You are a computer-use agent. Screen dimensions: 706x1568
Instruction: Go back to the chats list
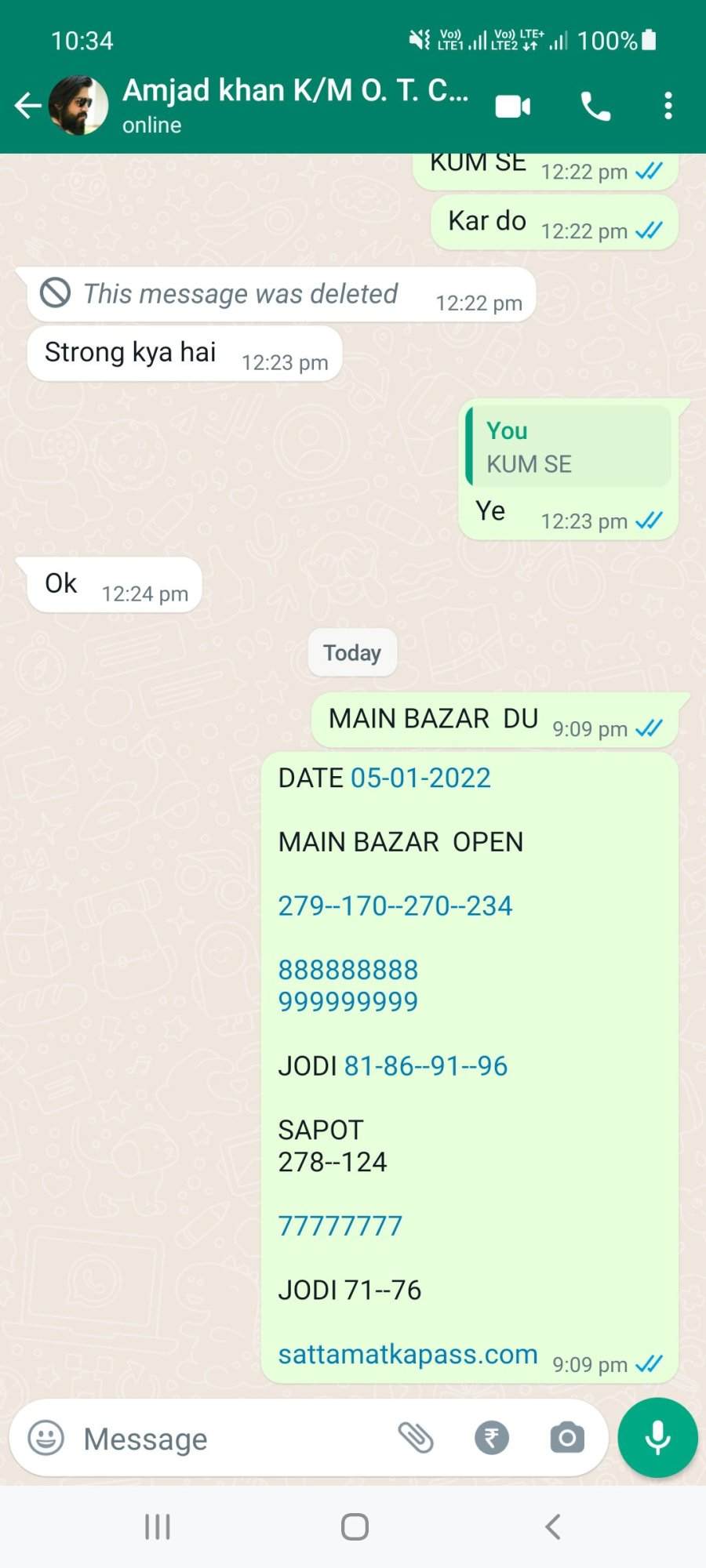tap(27, 105)
